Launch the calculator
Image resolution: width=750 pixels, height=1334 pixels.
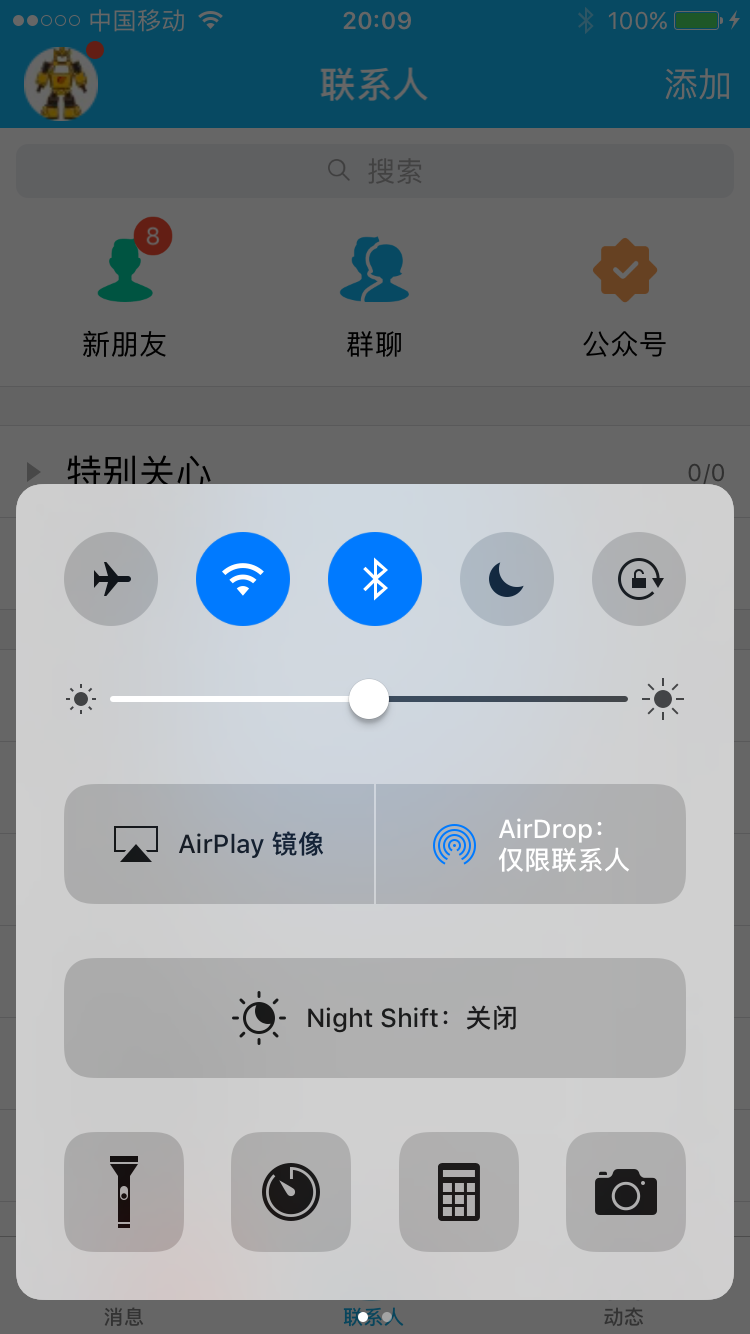click(x=459, y=1192)
